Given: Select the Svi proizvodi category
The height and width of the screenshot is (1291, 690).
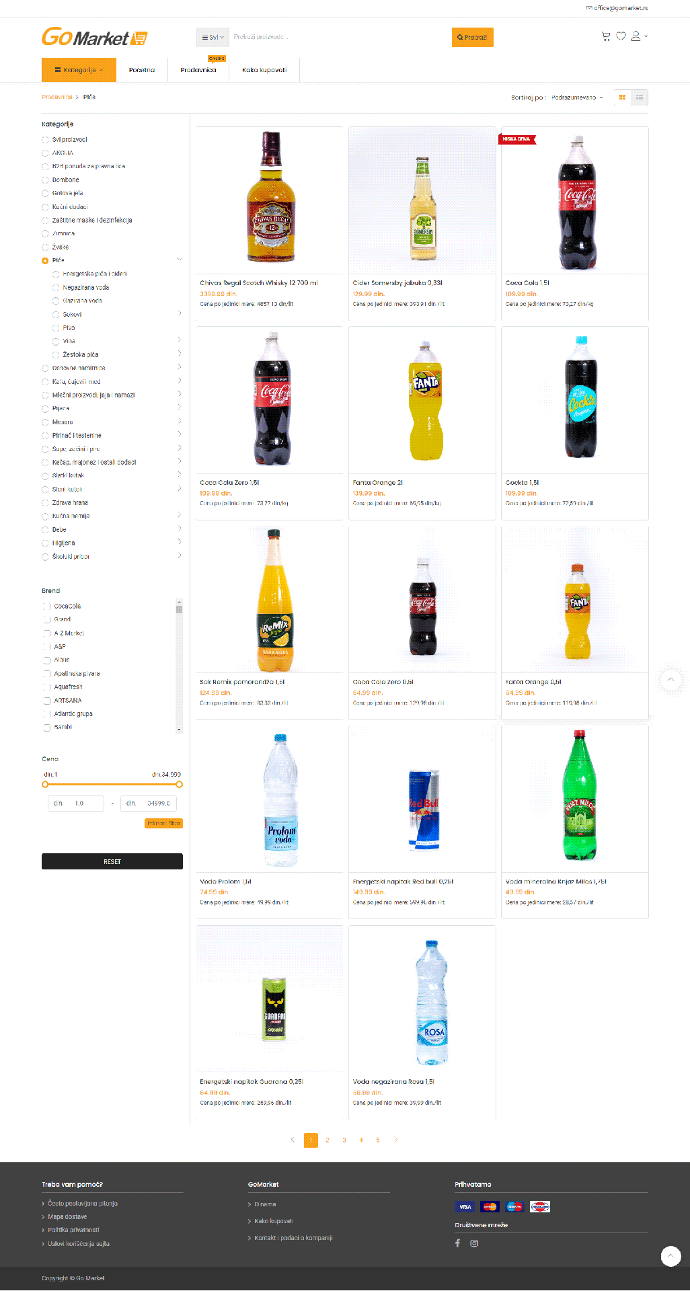Looking at the screenshot, I should pos(70,139).
